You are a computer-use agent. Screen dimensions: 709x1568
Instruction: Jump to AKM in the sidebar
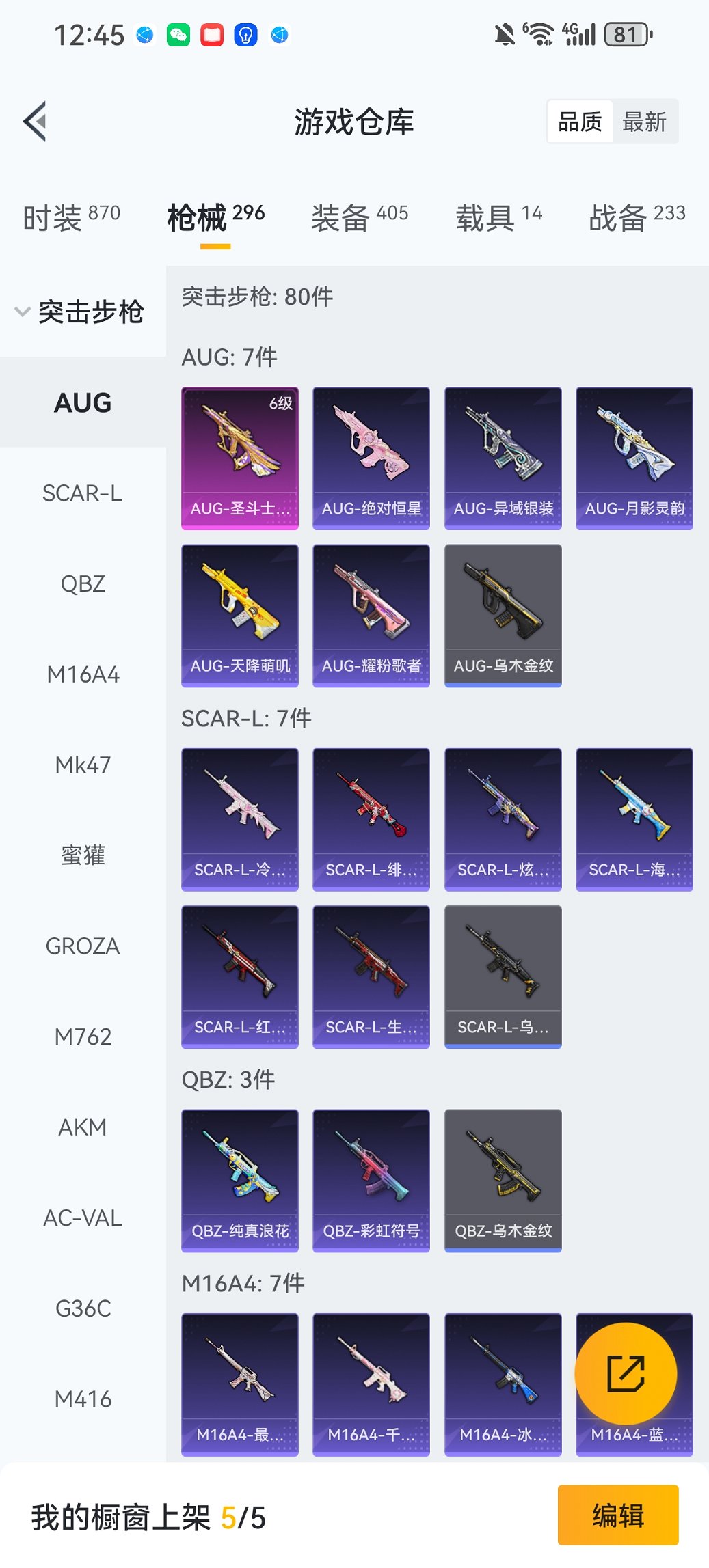click(83, 1127)
